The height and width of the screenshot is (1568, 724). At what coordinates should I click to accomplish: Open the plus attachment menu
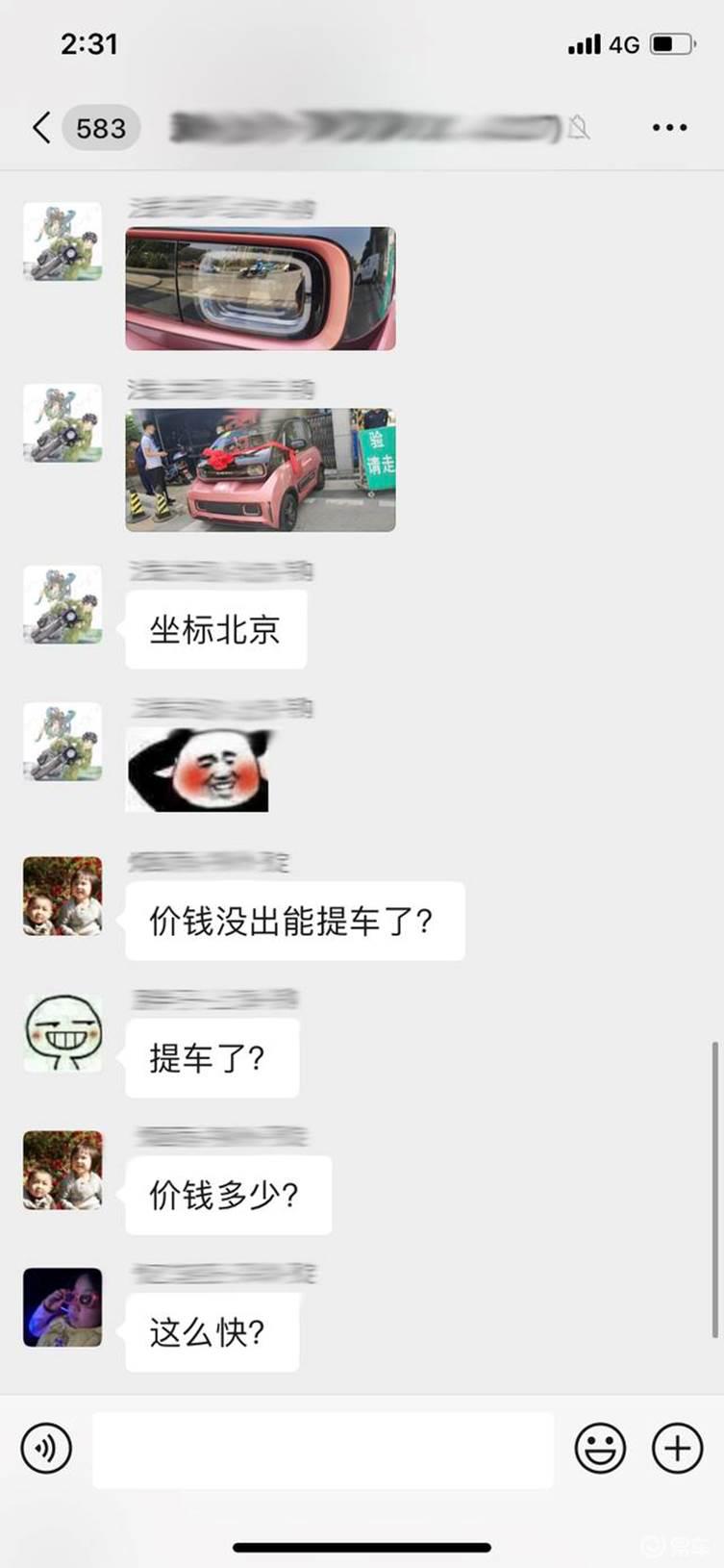(x=677, y=1448)
